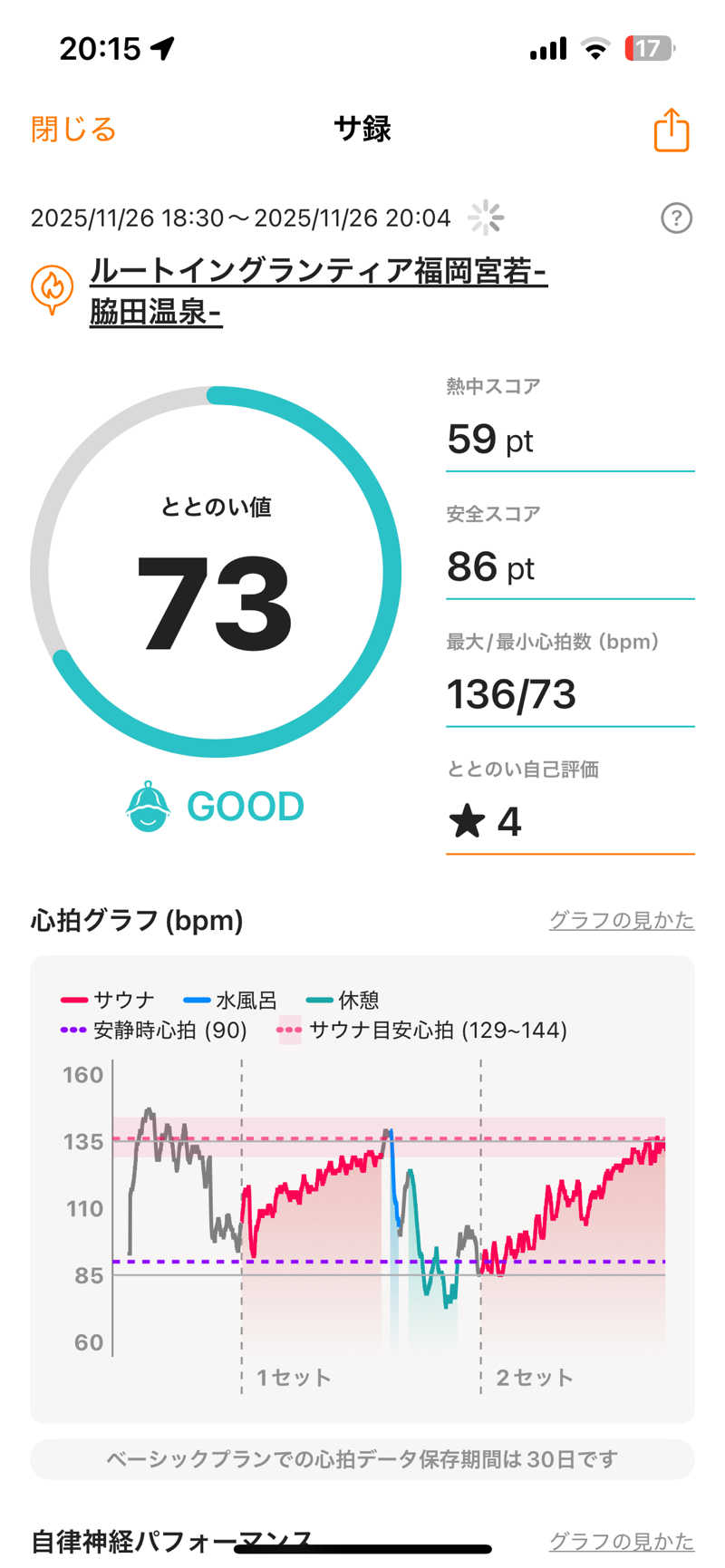Share this サ録 sauna record

[672, 130]
